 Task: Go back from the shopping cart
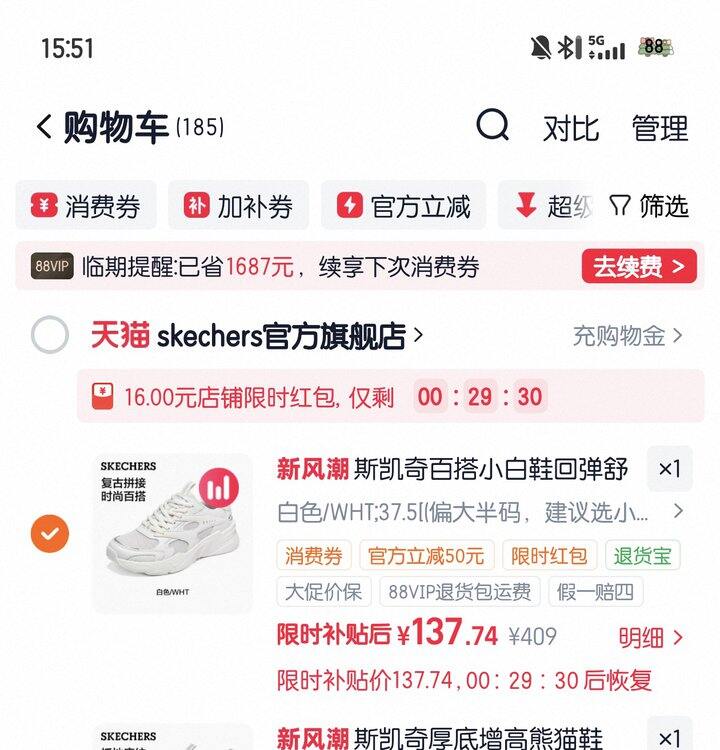(44, 127)
